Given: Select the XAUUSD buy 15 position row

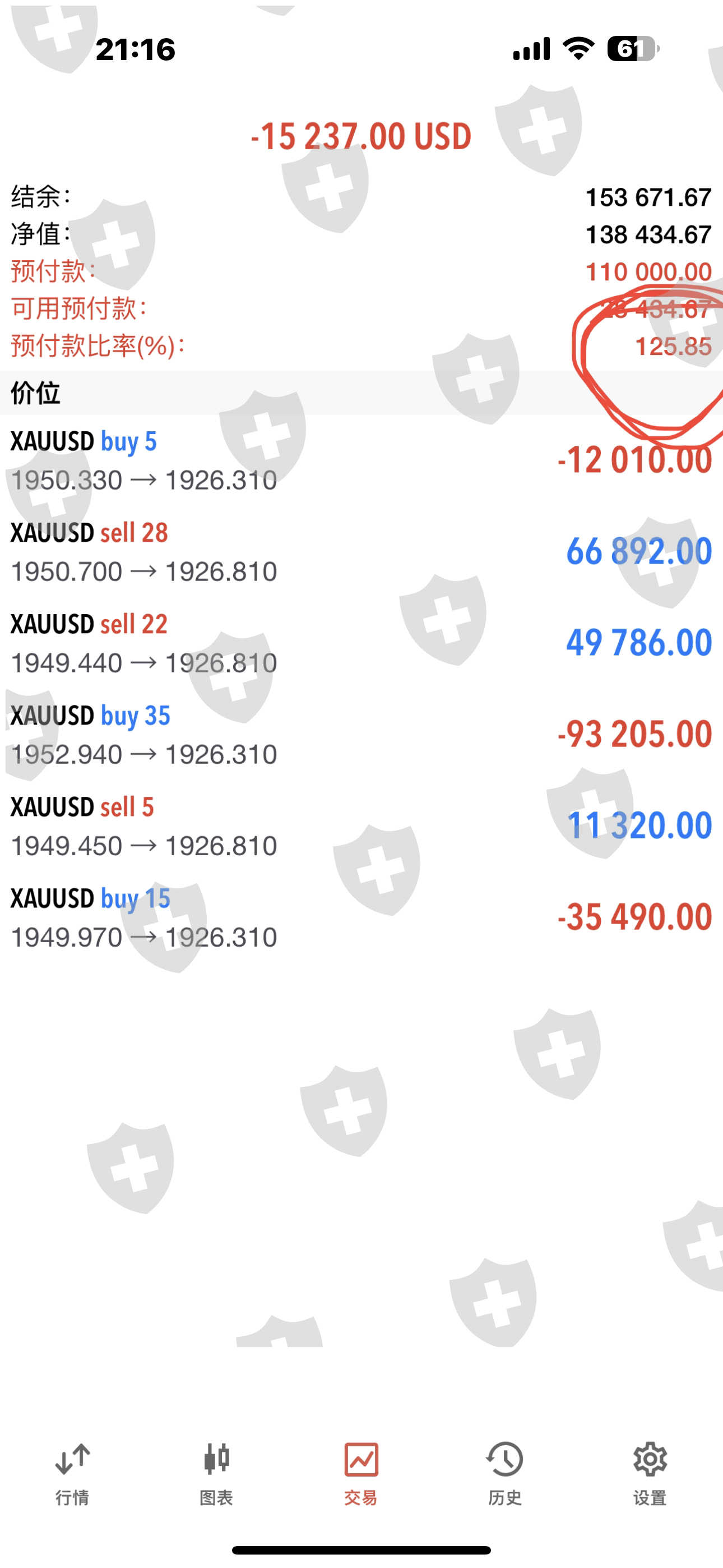Looking at the screenshot, I should click(361, 917).
